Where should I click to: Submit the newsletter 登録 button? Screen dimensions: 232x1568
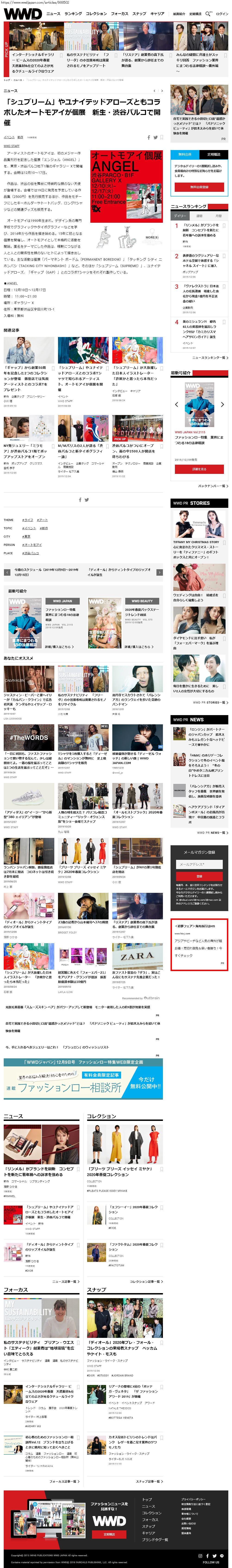click(199, 876)
